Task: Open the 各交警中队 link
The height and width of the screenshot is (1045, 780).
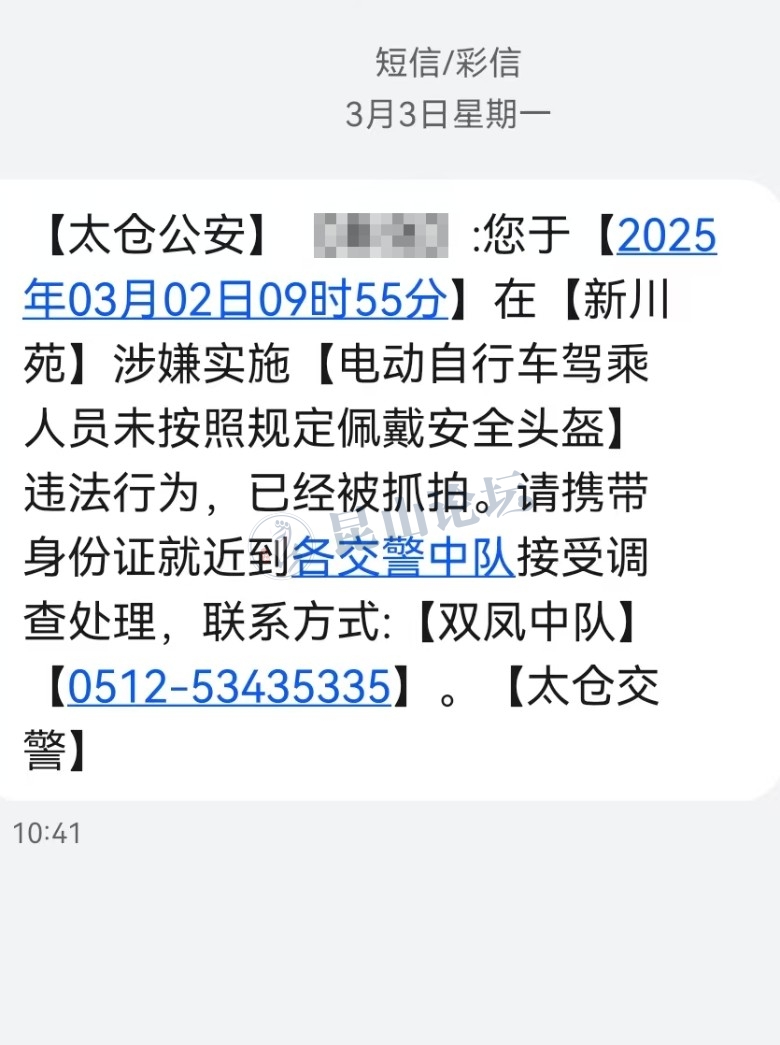Action: (402, 559)
